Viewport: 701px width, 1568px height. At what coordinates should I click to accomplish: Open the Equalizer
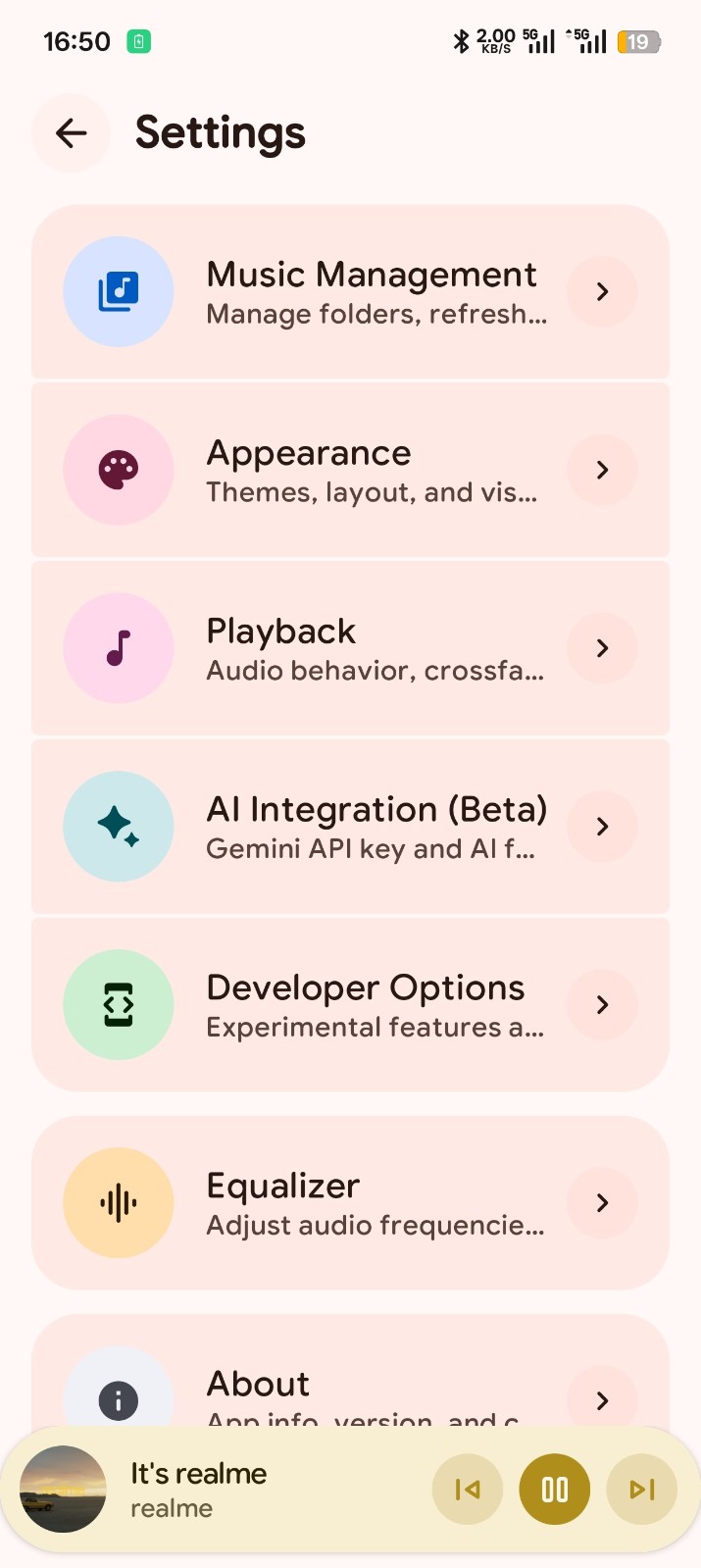click(x=350, y=1203)
